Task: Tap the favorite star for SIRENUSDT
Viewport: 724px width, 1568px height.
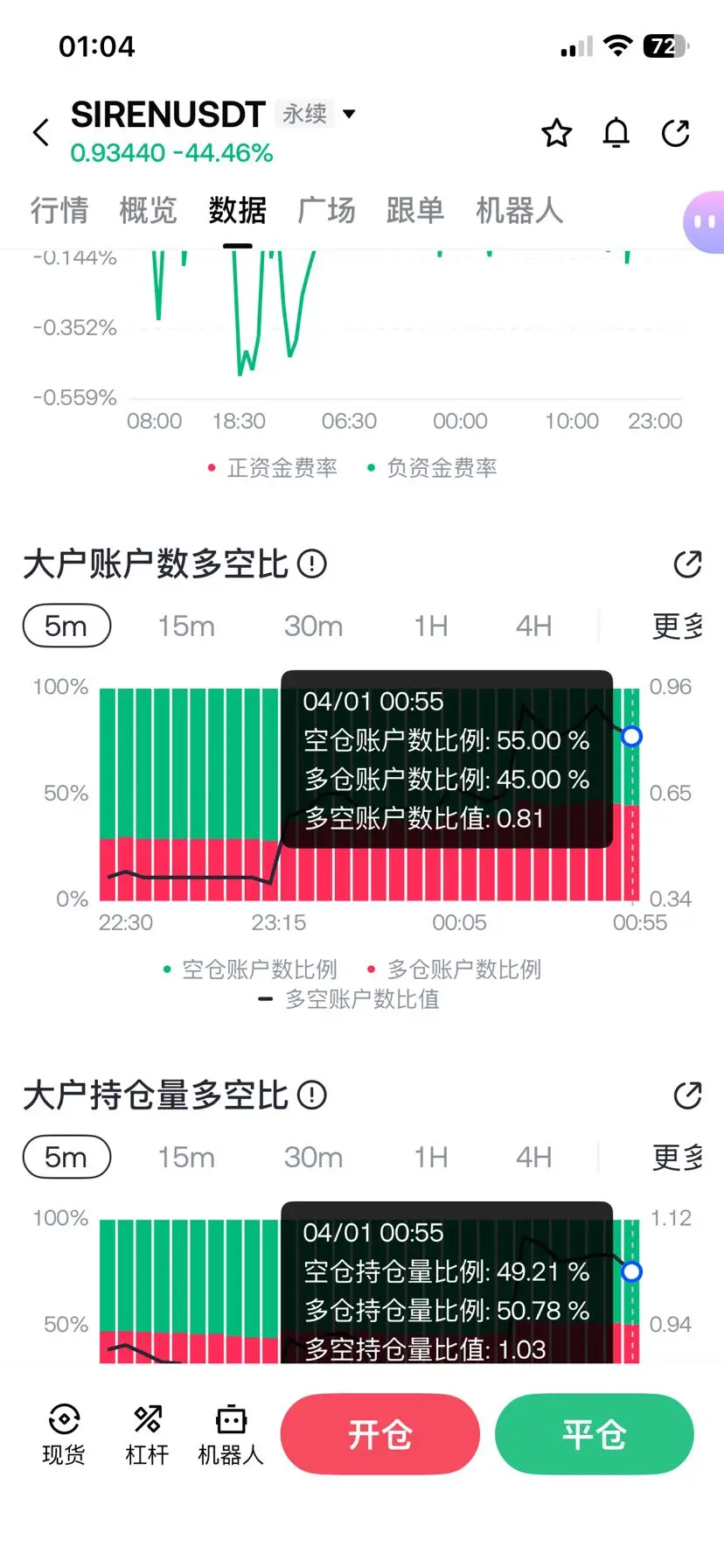Action: click(556, 133)
